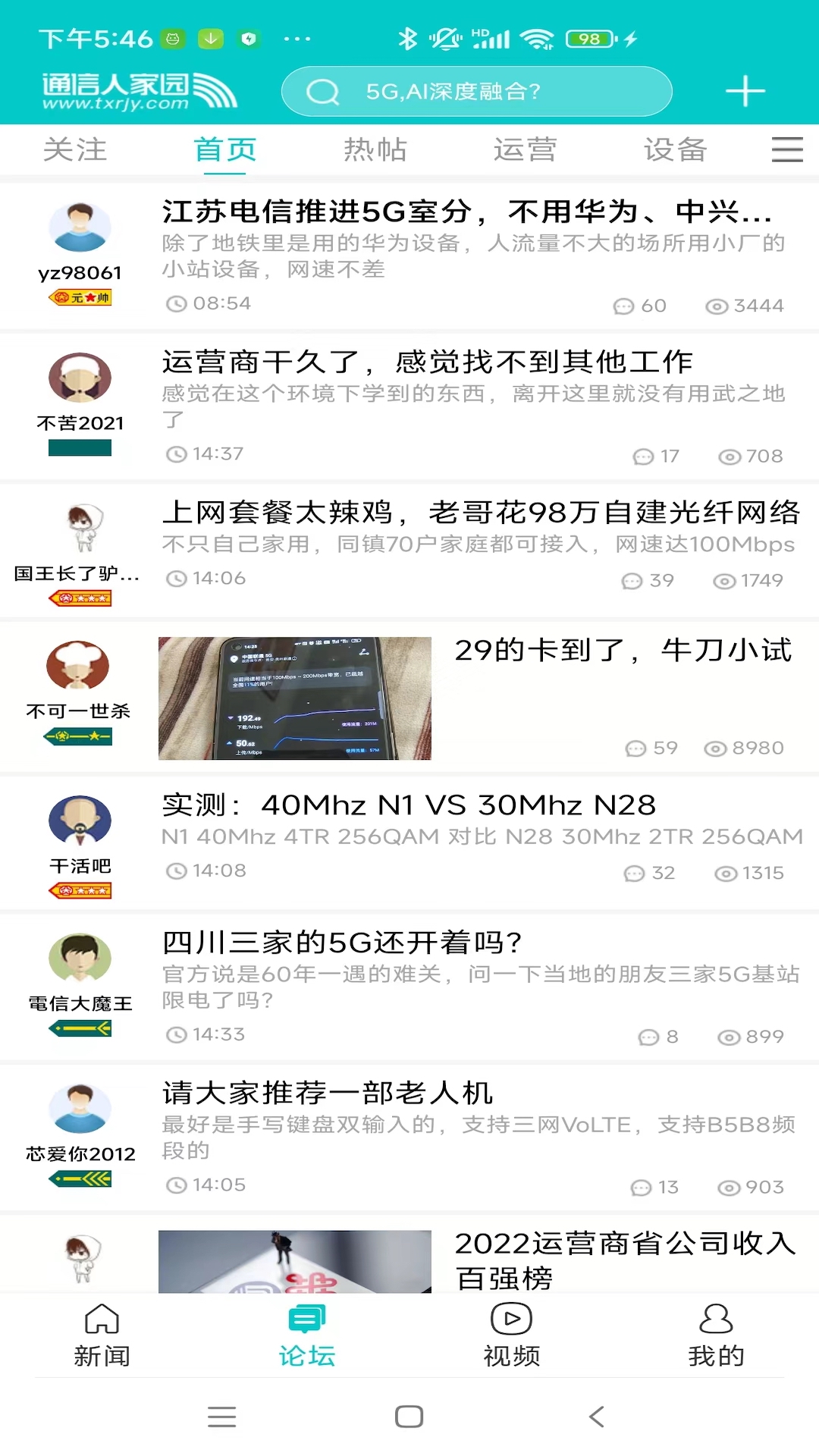Open the speed test image in 29的卡到了 post
Screen dimensions: 819x1456
pos(295,697)
